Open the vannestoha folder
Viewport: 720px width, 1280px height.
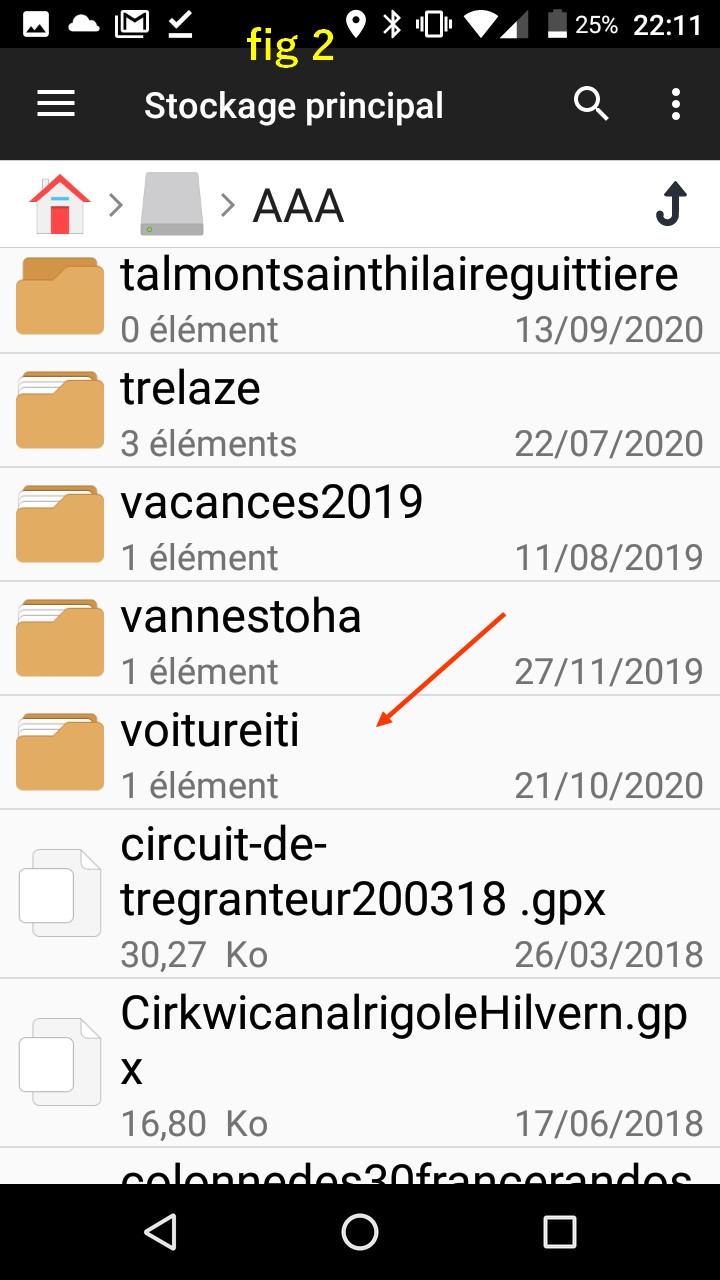[x=360, y=639]
